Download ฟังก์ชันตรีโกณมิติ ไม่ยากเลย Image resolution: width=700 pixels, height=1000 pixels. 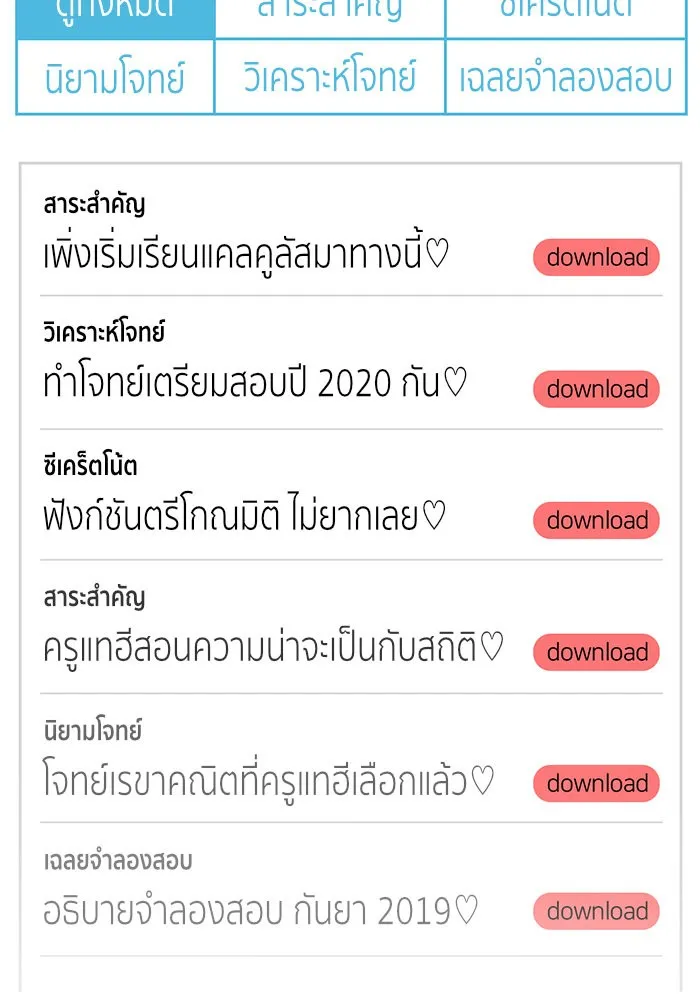(597, 520)
